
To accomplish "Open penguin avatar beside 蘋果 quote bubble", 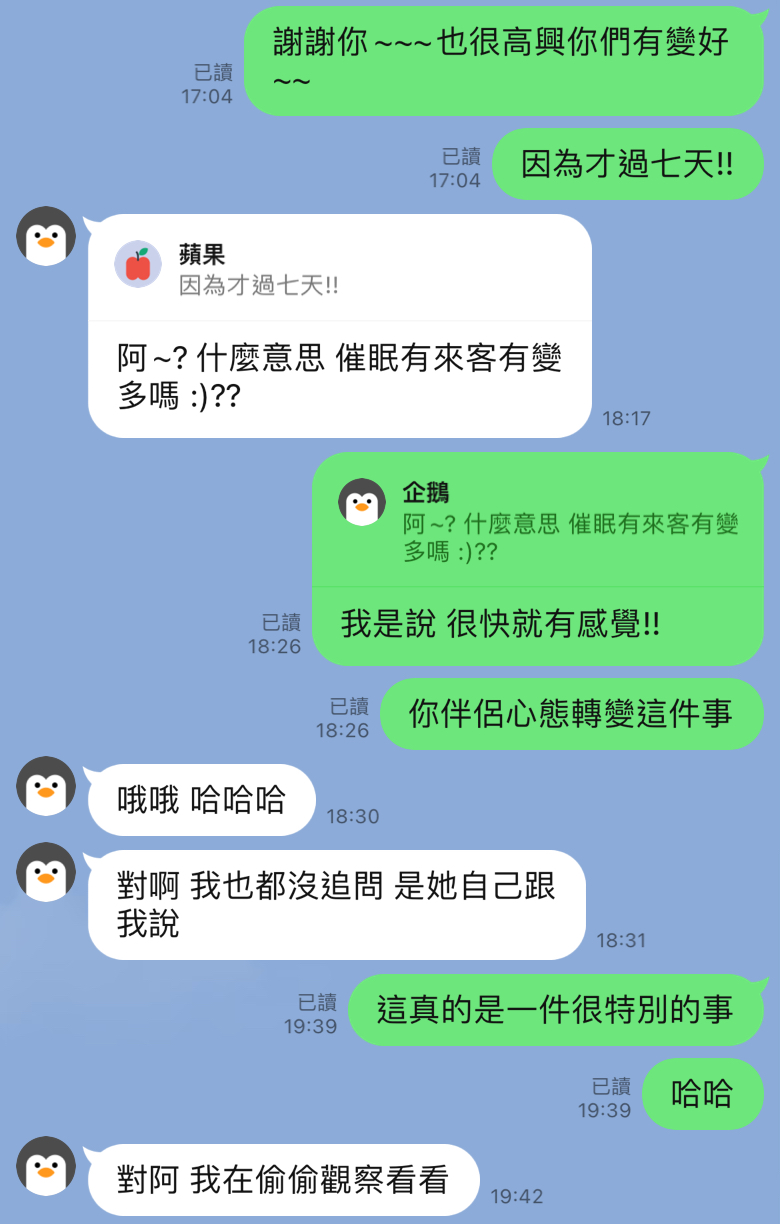I will pyautogui.click(x=46, y=236).
